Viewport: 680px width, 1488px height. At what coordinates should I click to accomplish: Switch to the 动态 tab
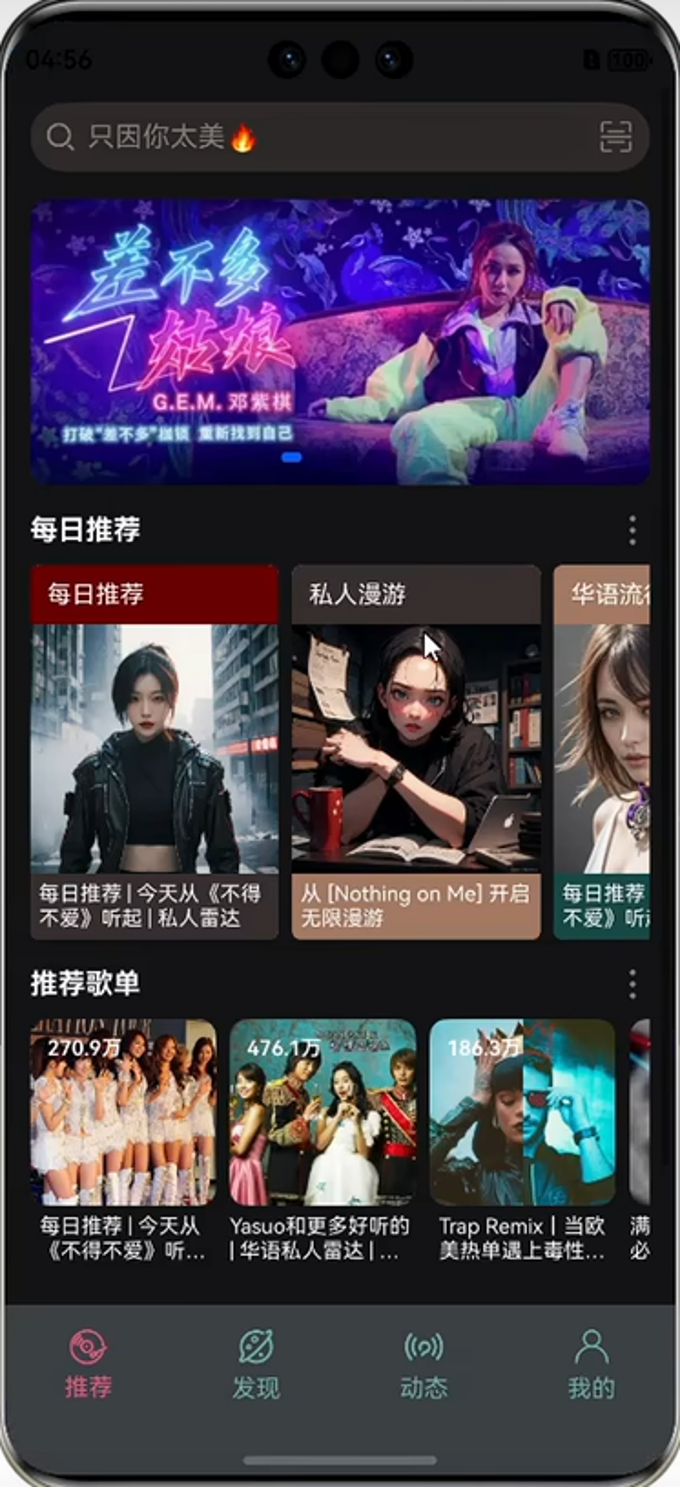click(424, 1364)
